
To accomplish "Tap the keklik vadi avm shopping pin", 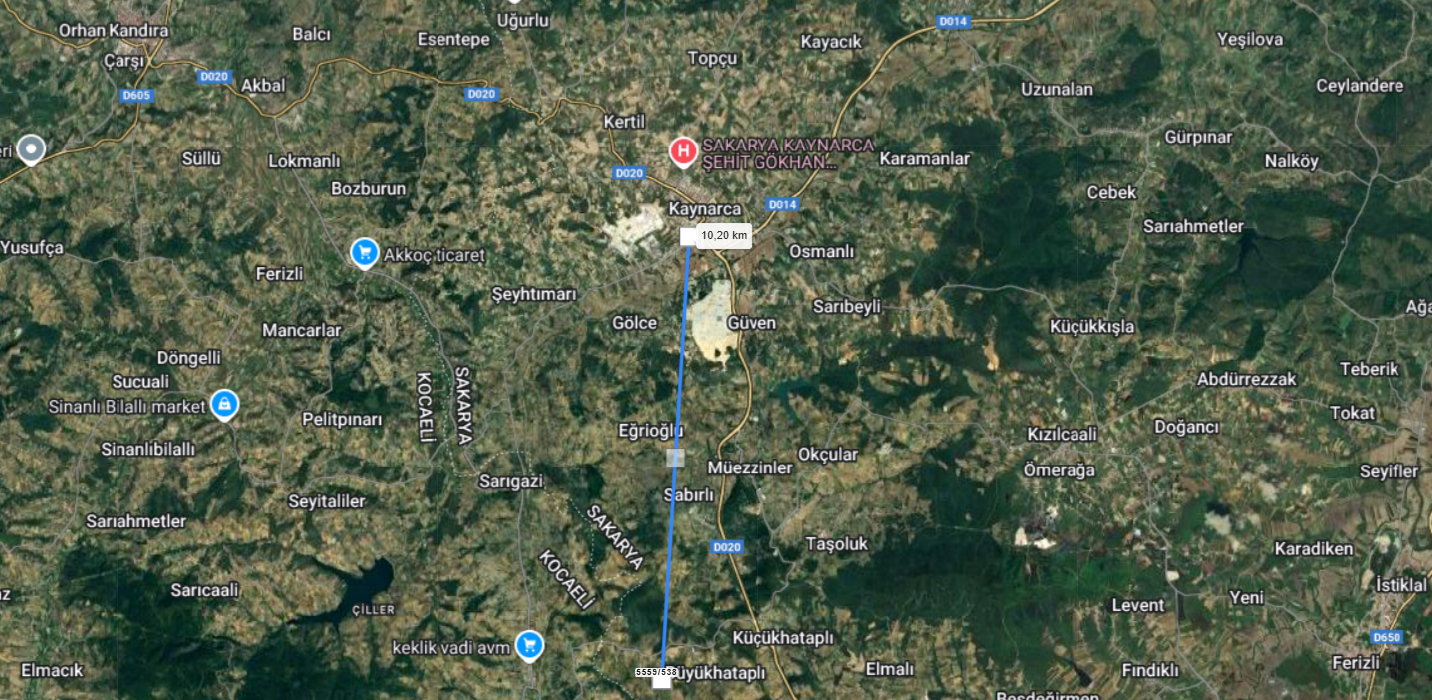I will pyautogui.click(x=529, y=645).
